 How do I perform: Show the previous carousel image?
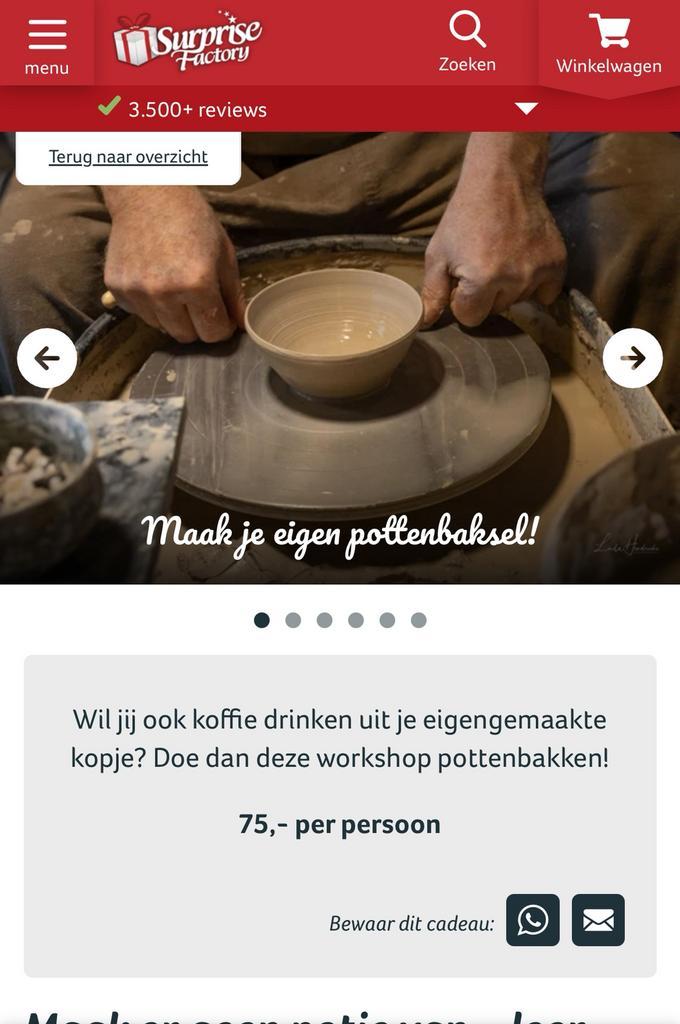[x=47, y=358]
